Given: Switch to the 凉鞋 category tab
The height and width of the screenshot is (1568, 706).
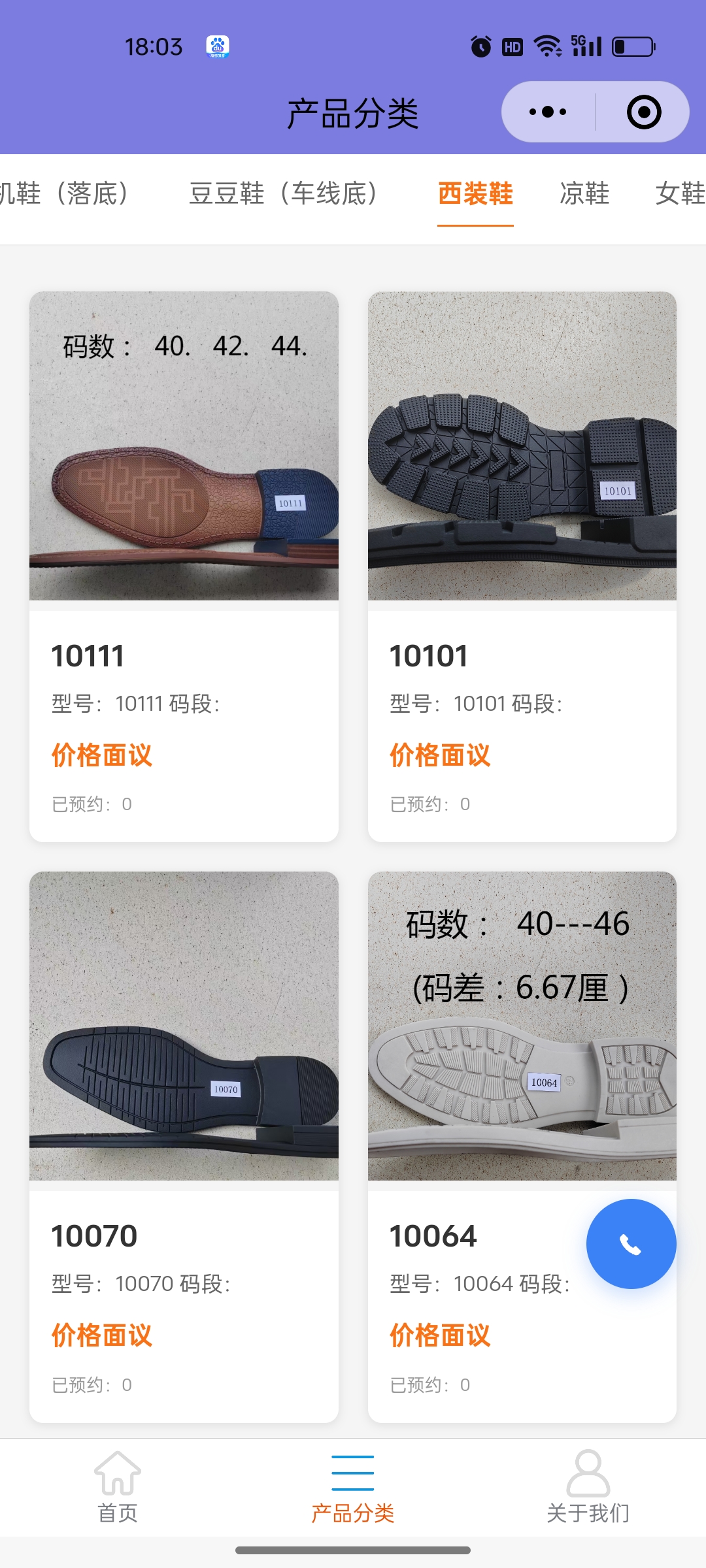Looking at the screenshot, I should coord(584,193).
